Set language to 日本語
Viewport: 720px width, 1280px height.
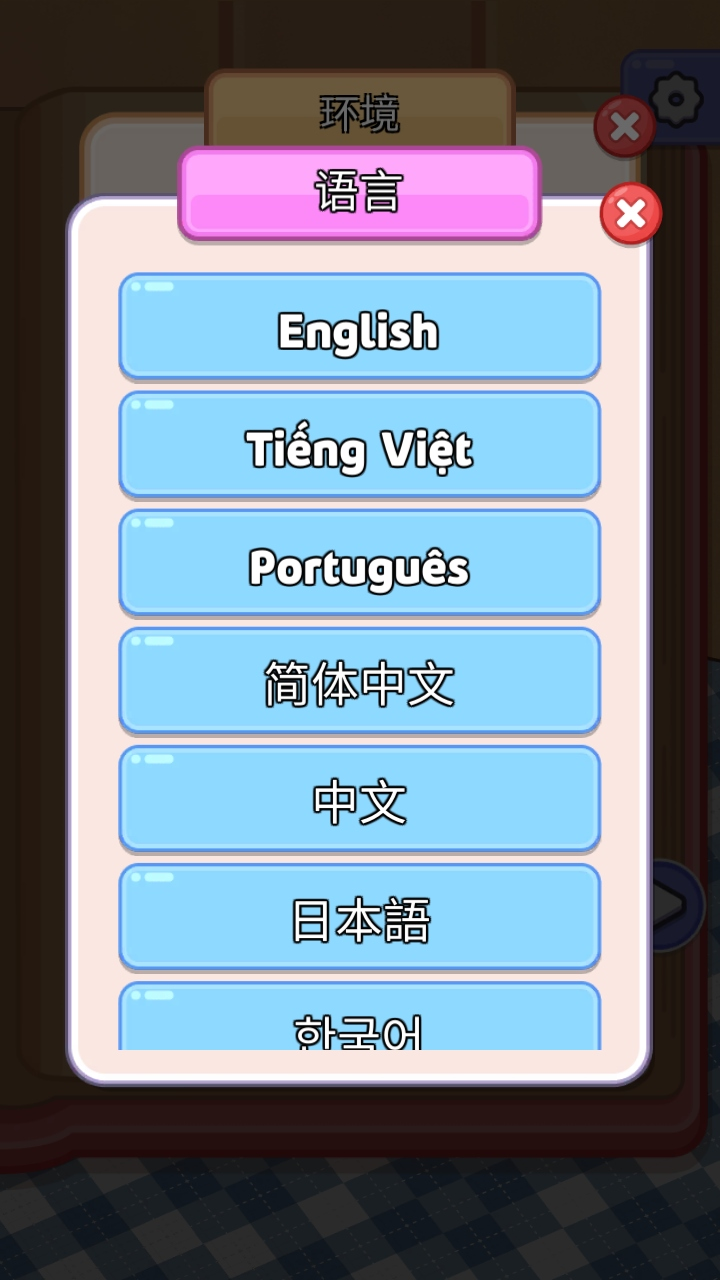pos(360,917)
